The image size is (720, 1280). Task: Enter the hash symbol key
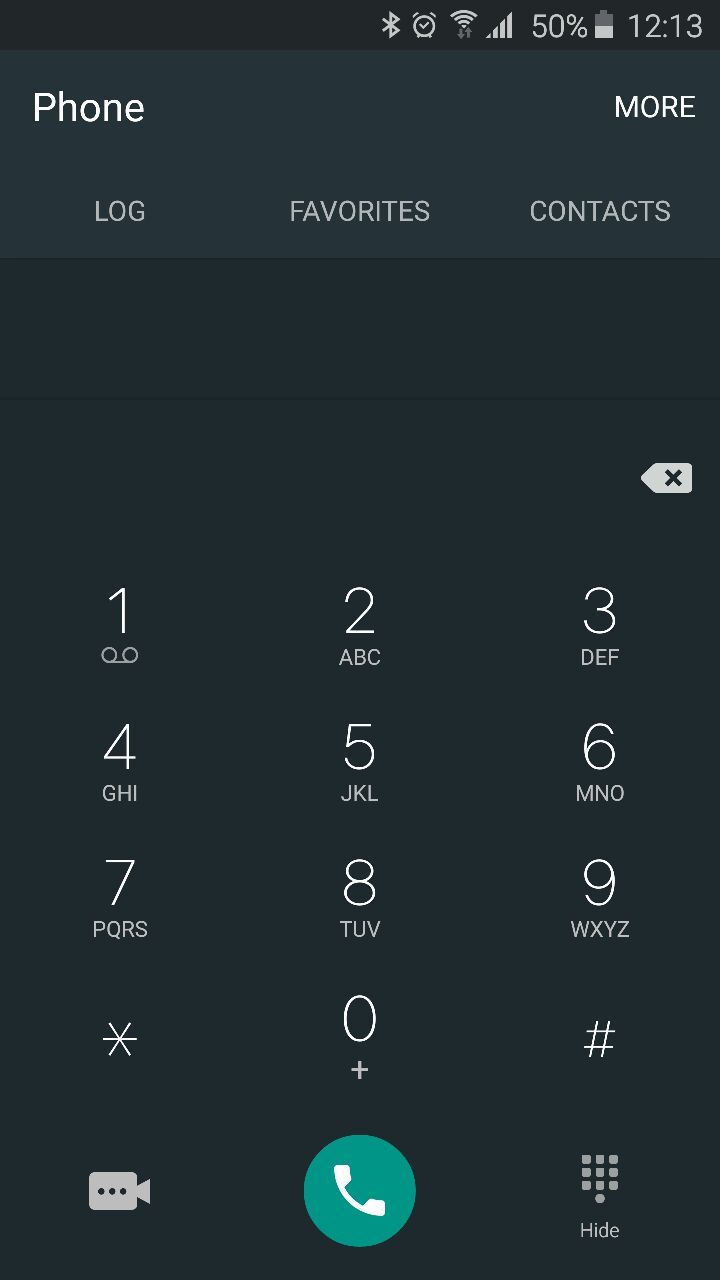[600, 1040]
